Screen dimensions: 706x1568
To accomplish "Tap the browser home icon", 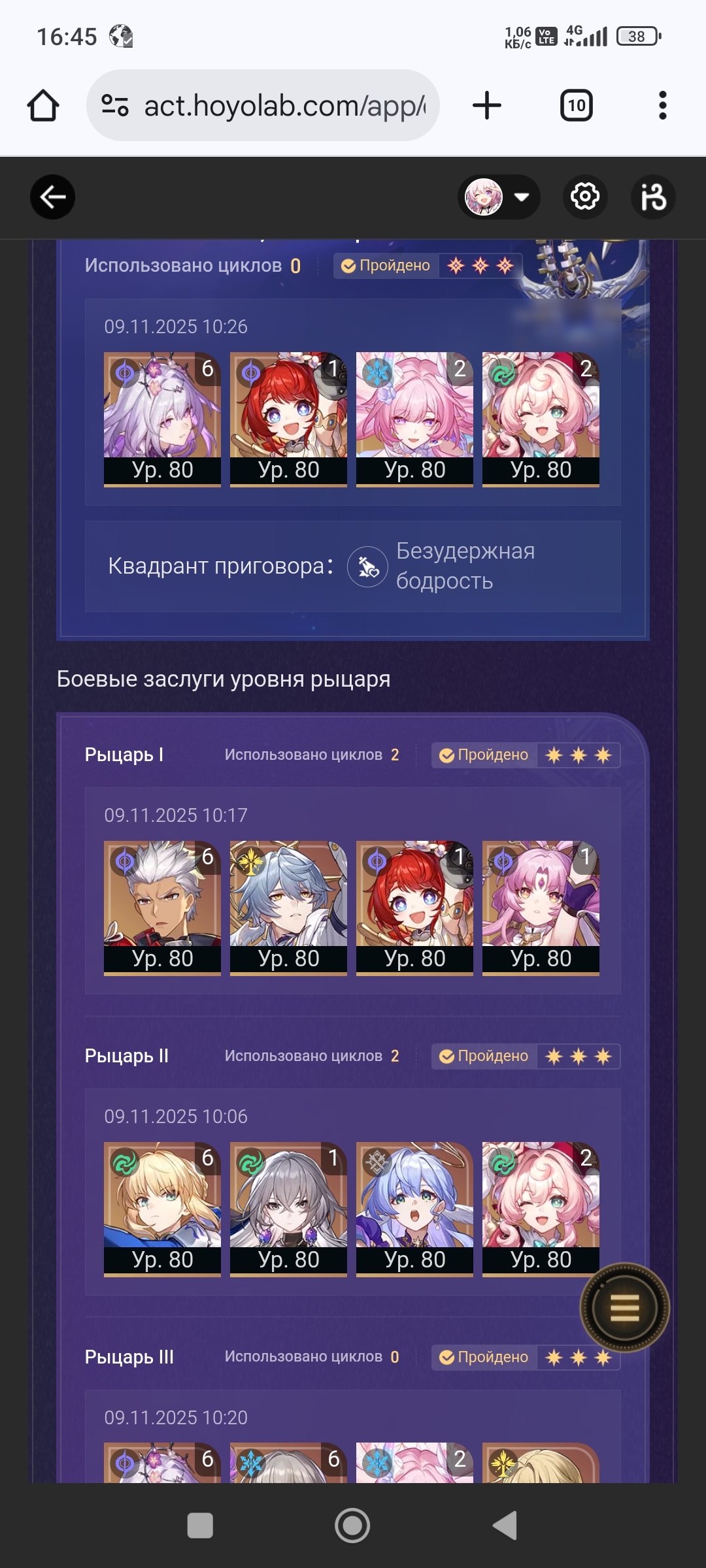I will click(x=43, y=105).
